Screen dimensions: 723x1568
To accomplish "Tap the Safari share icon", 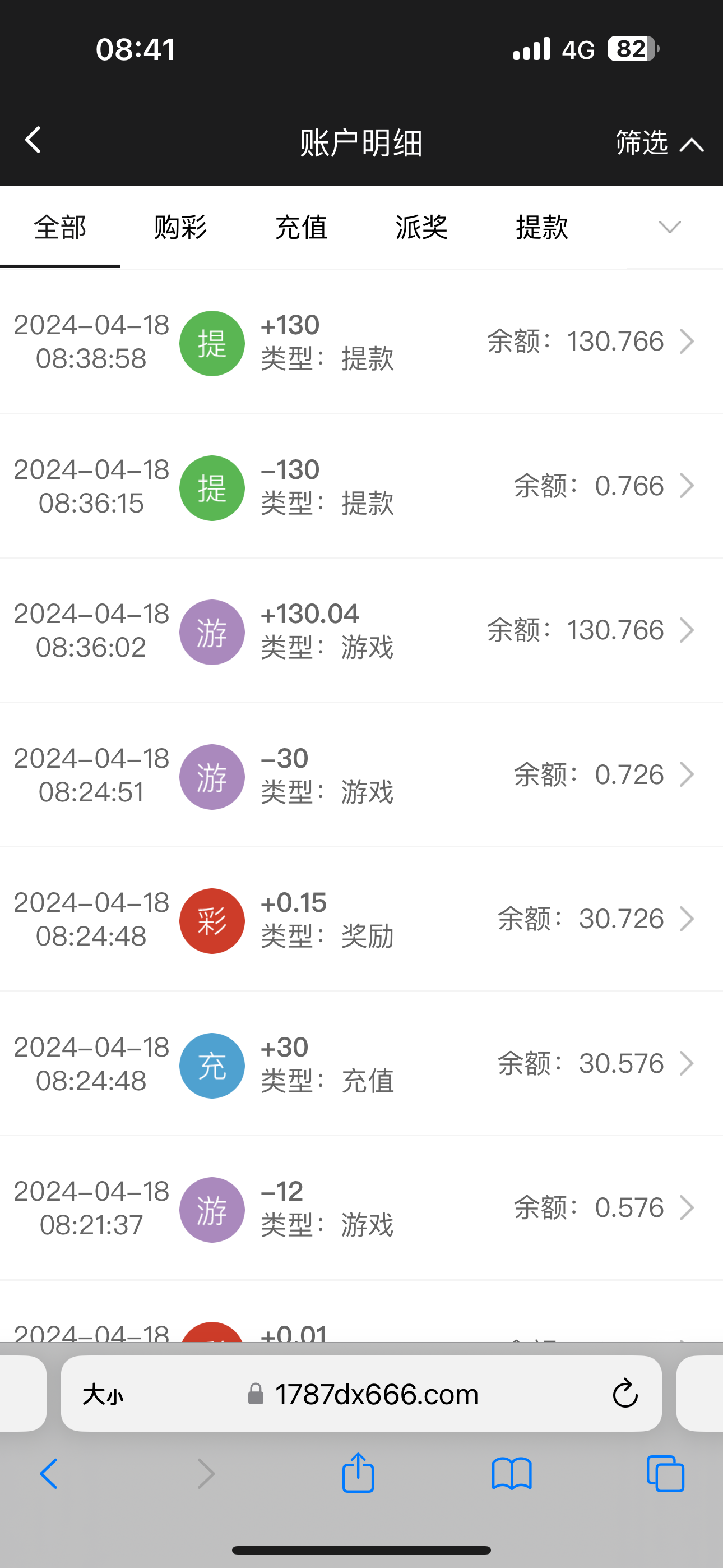I will pyautogui.click(x=359, y=1474).
